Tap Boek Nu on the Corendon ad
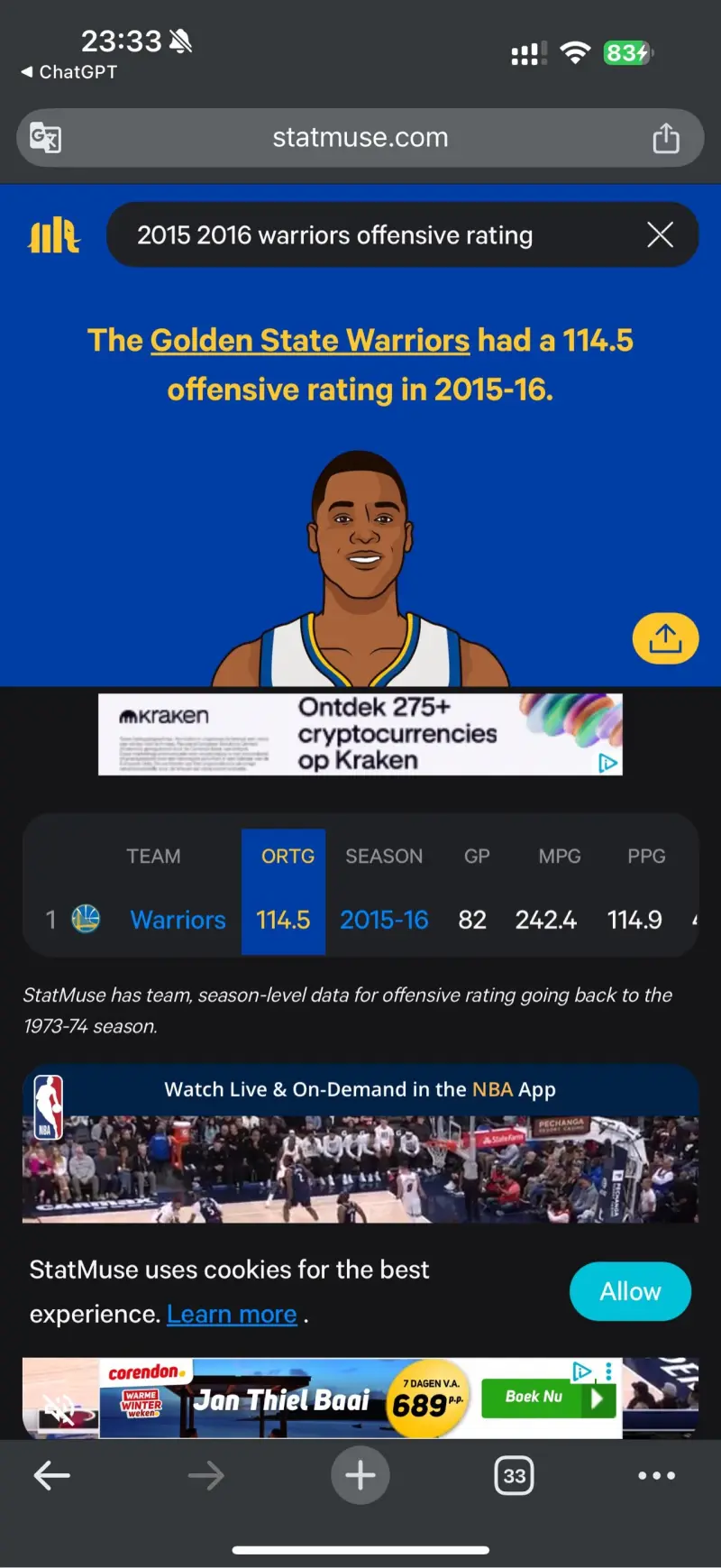721x1568 pixels. coord(547,1398)
